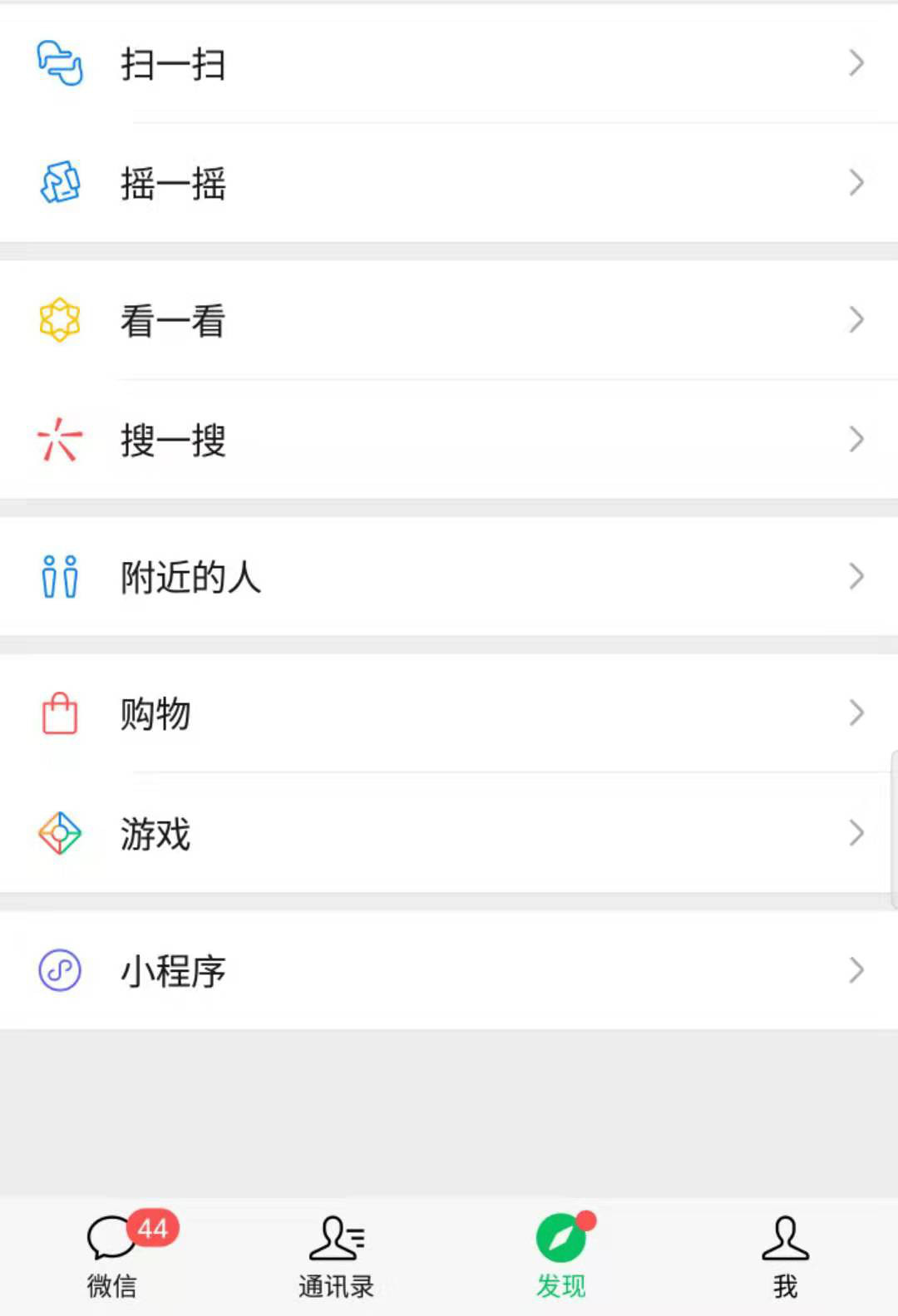Select the Games (游戏) diamond icon
This screenshot has width=898, height=1316.
tap(59, 833)
